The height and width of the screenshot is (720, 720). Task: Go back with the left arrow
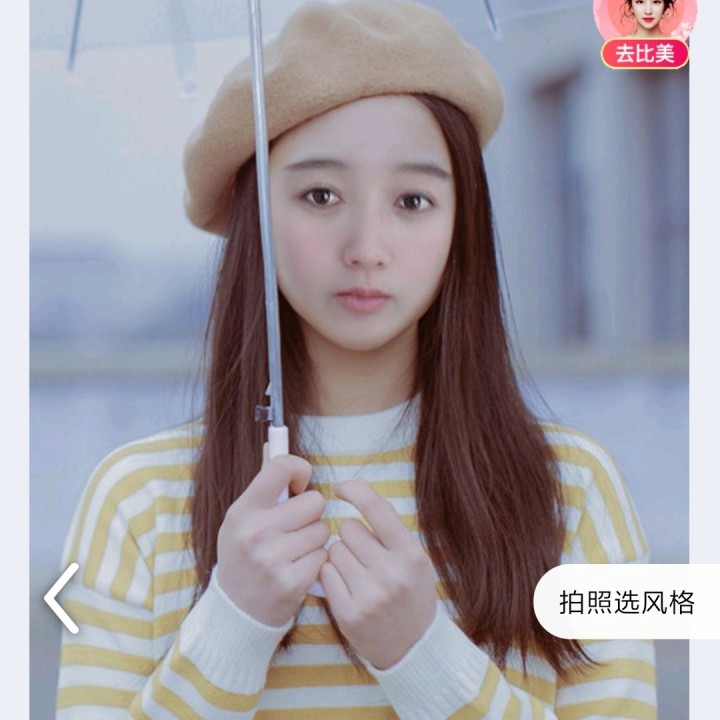62,598
